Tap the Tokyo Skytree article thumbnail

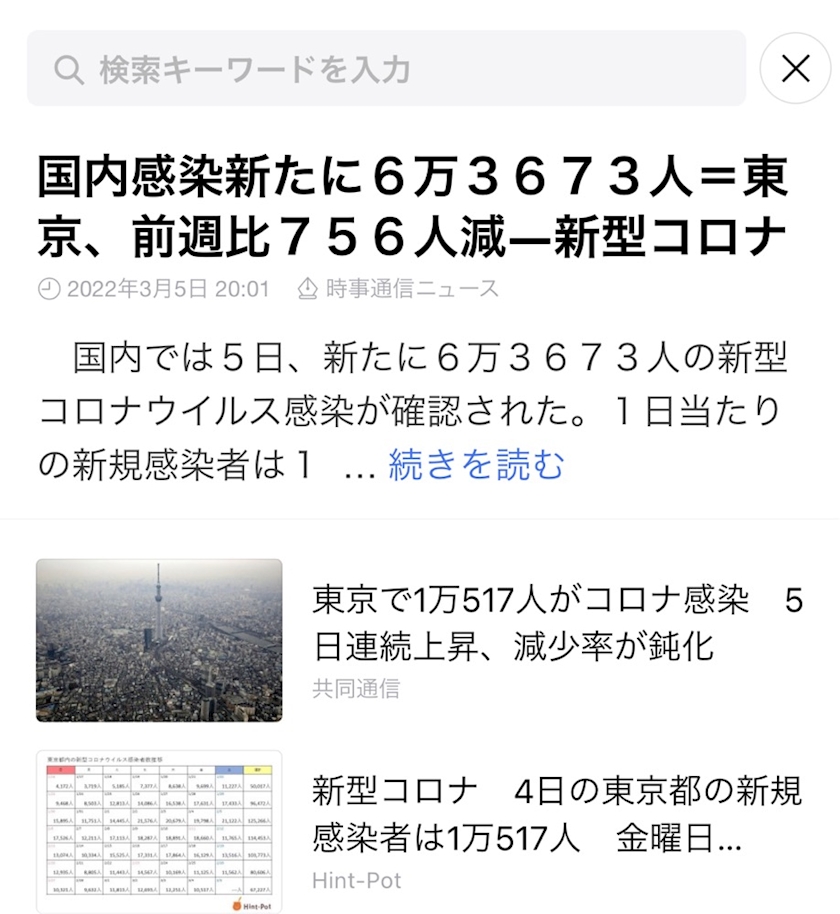click(159, 640)
